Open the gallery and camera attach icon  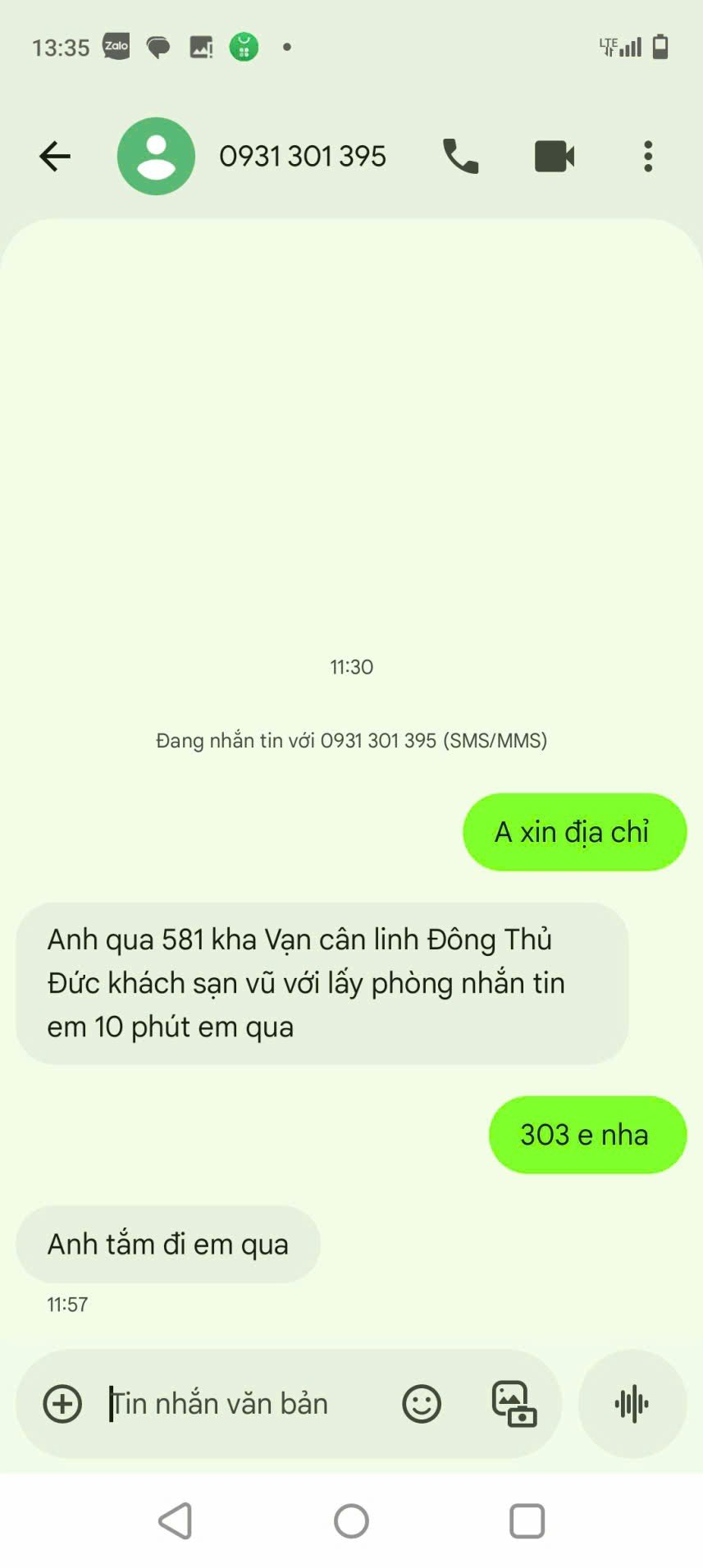click(x=514, y=1404)
